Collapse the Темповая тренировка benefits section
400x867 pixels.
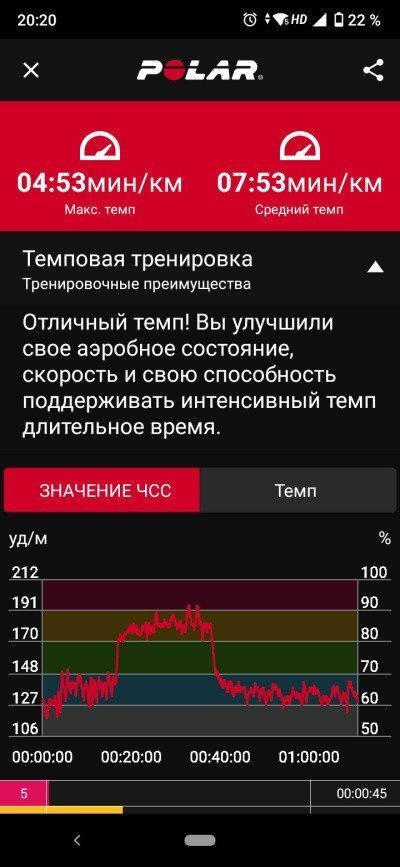click(376, 268)
